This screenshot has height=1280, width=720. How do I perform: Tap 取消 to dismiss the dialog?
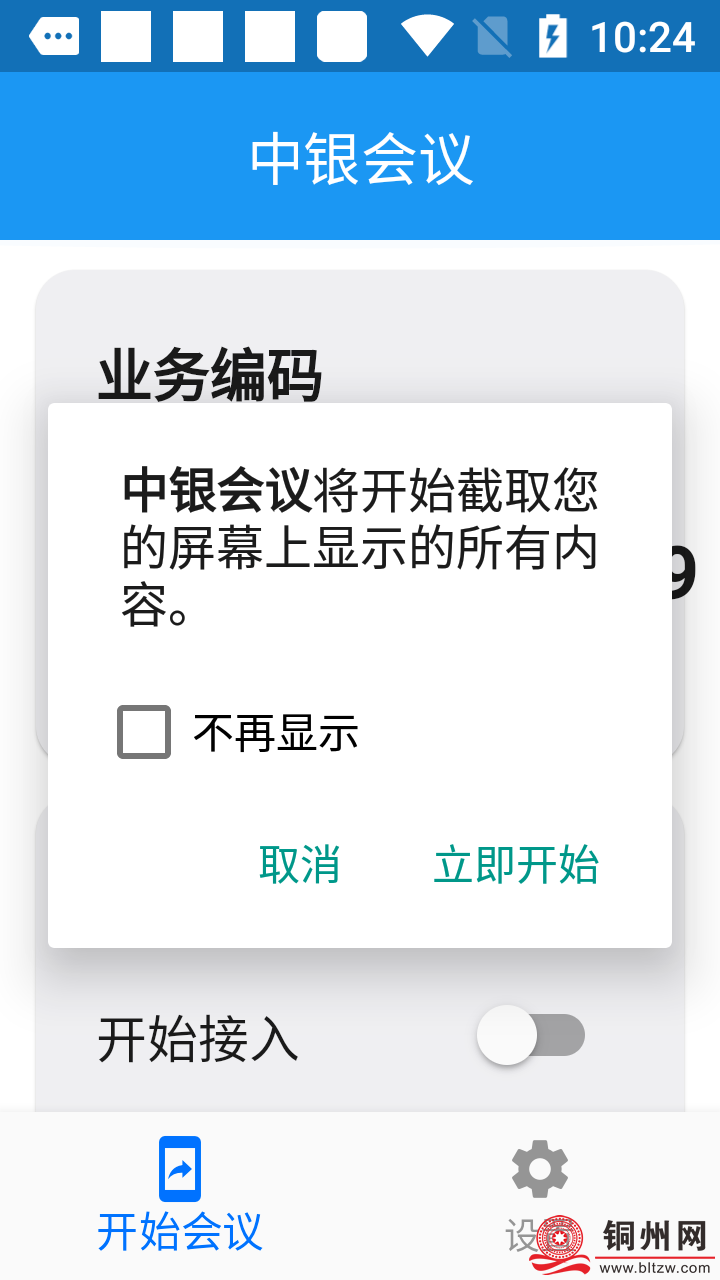(300, 864)
